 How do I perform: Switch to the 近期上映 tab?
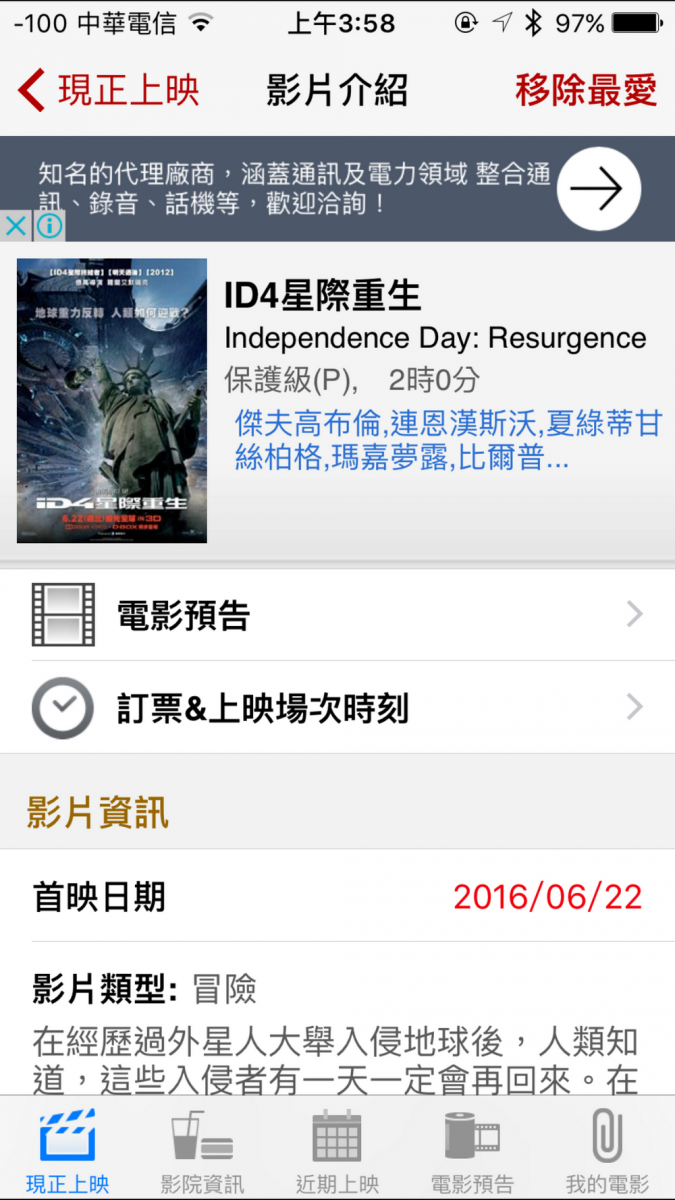337,1150
